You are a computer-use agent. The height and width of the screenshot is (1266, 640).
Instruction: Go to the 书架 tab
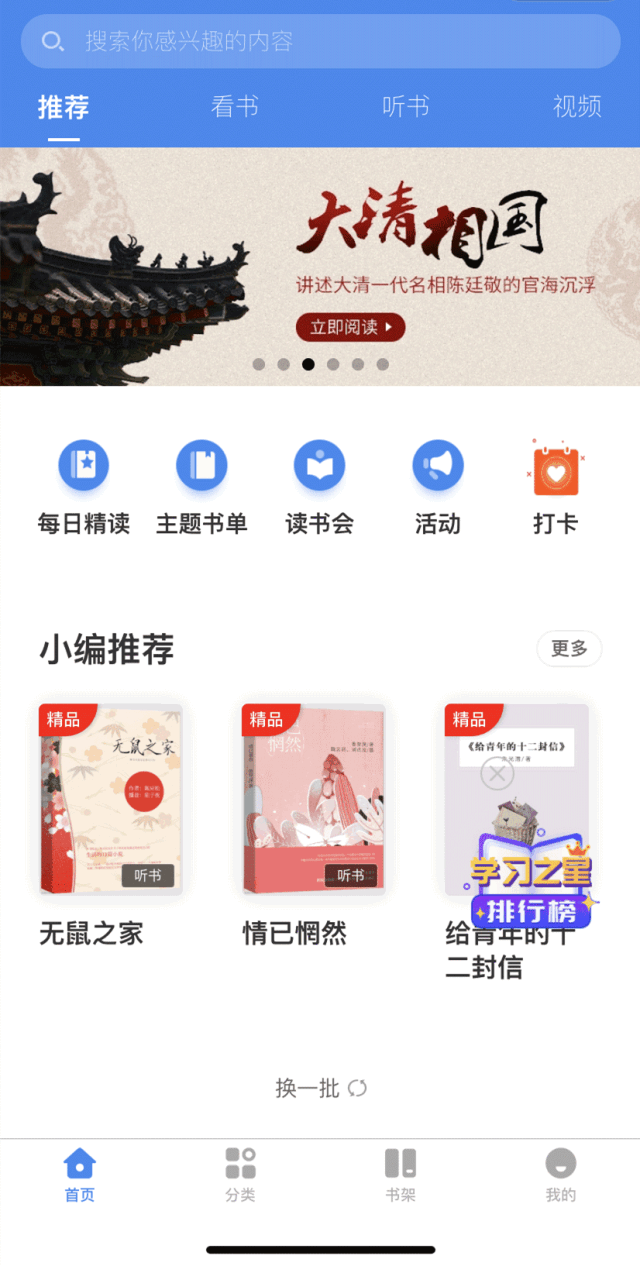[x=400, y=1175]
